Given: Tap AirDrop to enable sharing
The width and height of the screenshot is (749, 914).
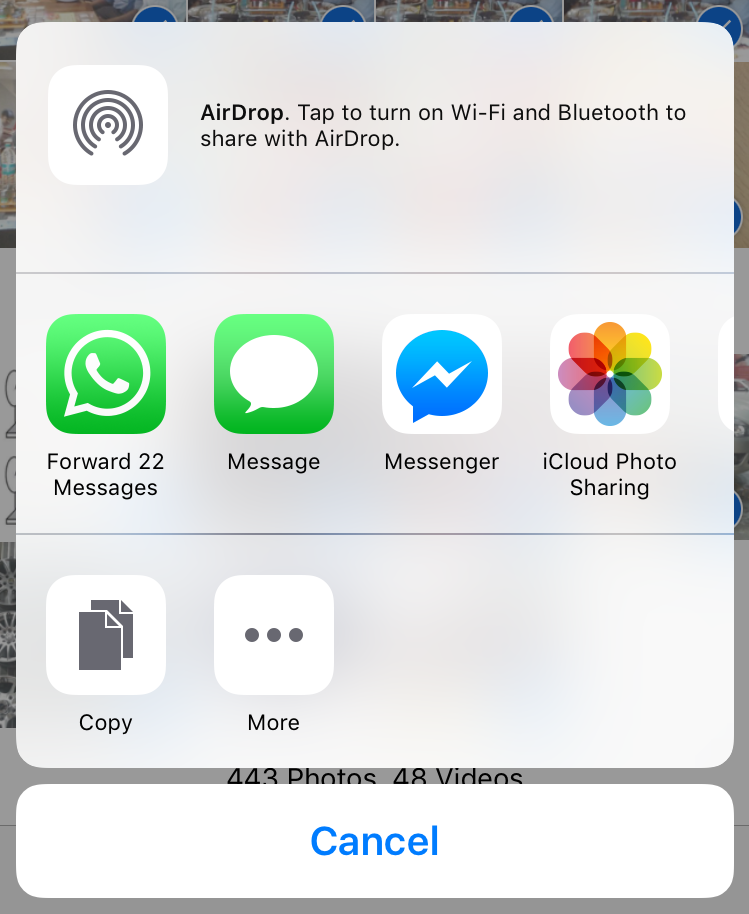Looking at the screenshot, I should (108, 125).
